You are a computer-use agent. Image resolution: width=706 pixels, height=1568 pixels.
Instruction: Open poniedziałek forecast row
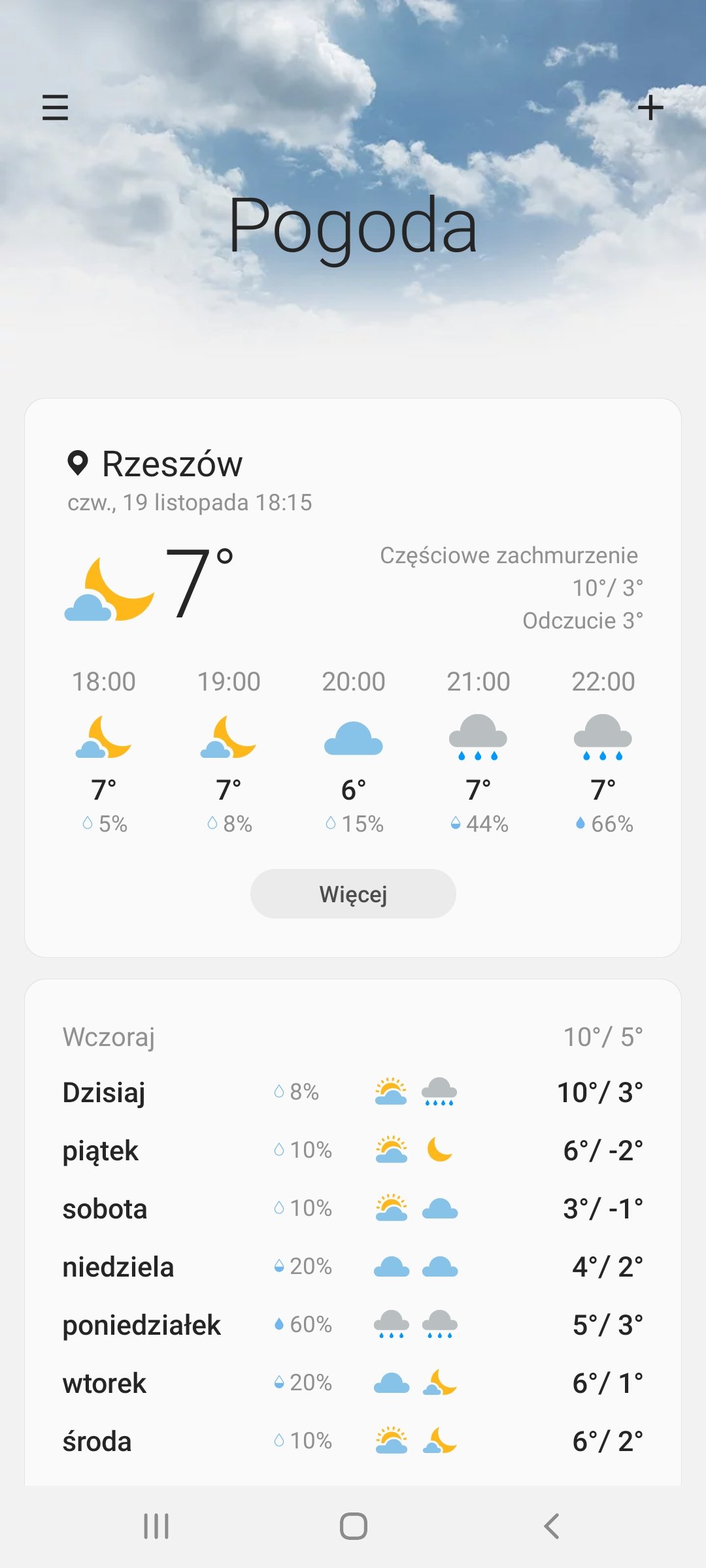353,1325
